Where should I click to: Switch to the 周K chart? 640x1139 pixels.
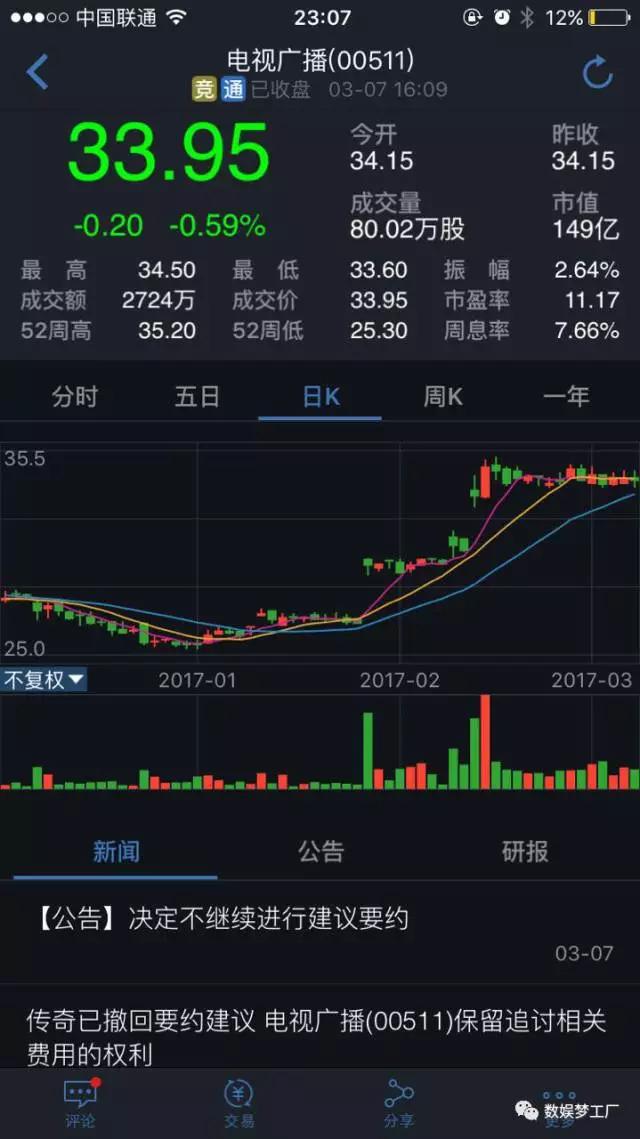[443, 396]
